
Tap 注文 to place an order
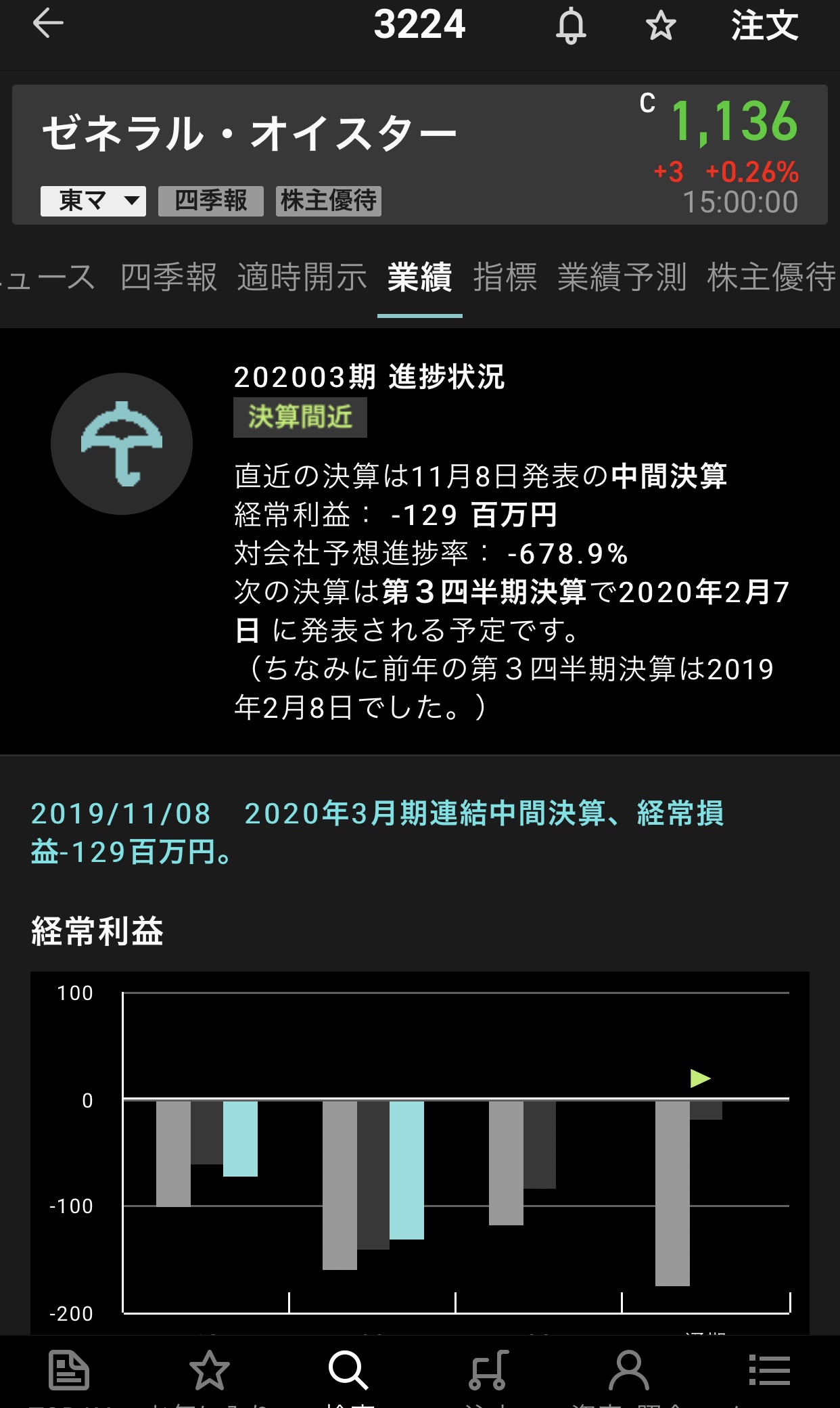tap(764, 26)
